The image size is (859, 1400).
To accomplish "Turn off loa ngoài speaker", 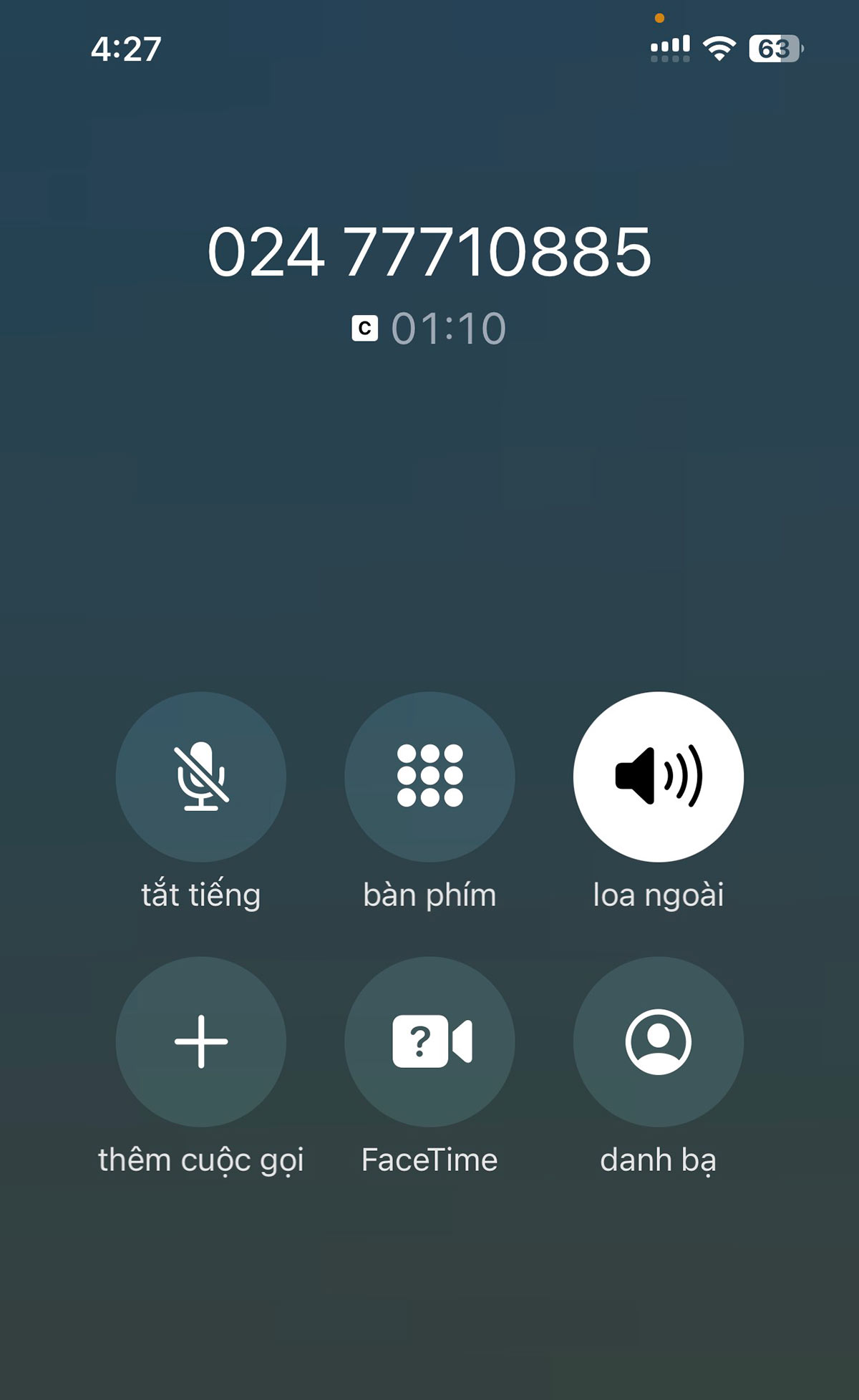I will (659, 777).
